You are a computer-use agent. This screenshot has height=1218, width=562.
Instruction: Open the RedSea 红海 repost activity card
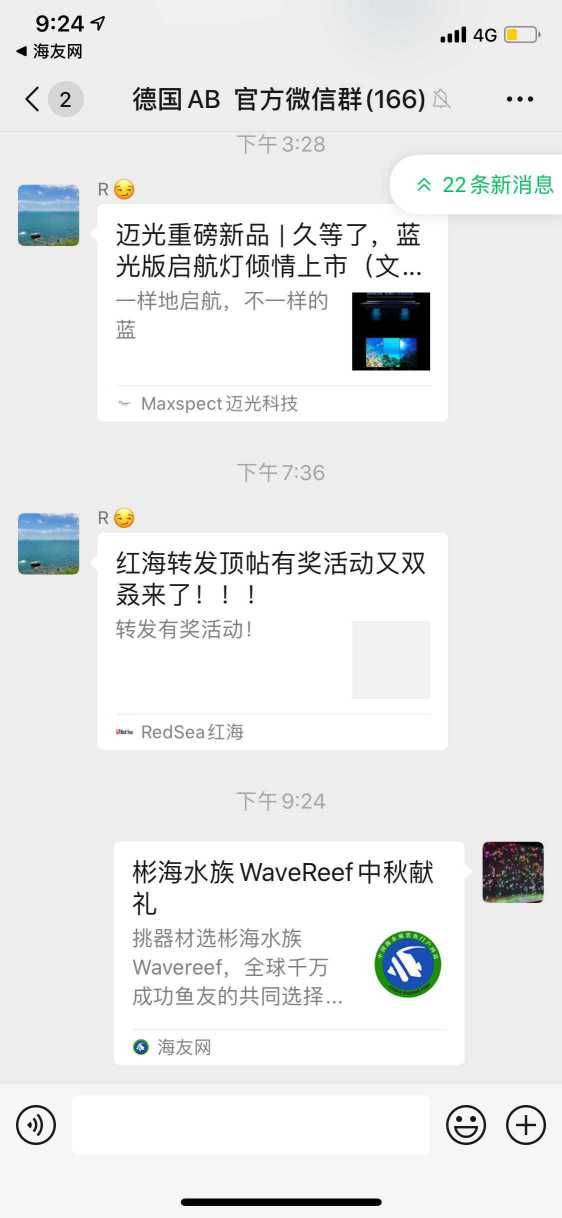pyautogui.click(x=272, y=641)
